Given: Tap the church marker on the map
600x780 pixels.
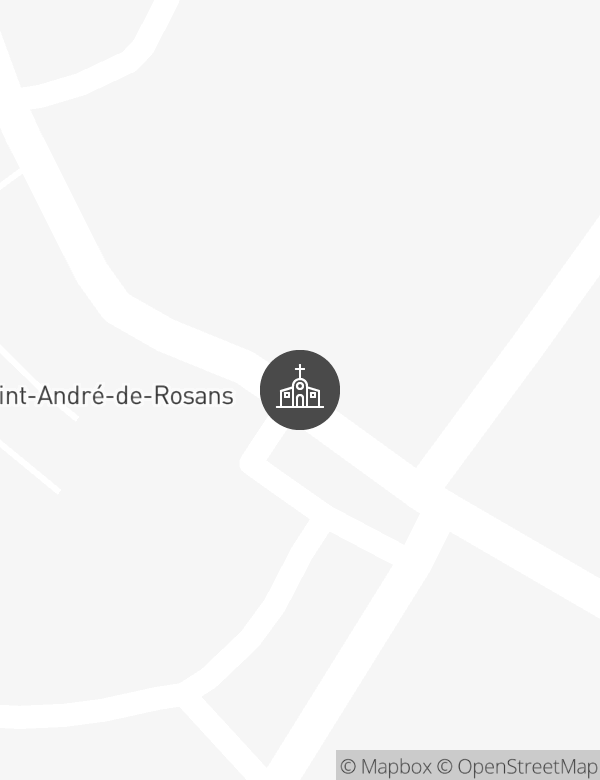Looking at the screenshot, I should 300,390.
